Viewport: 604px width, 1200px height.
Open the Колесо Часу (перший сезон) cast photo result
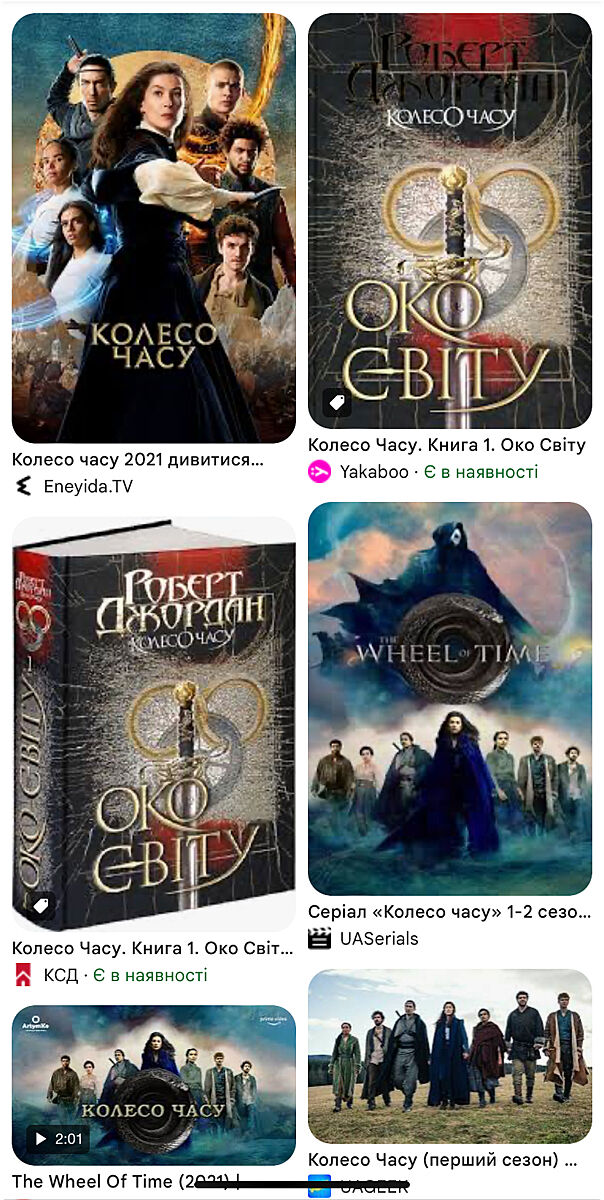(x=449, y=1056)
